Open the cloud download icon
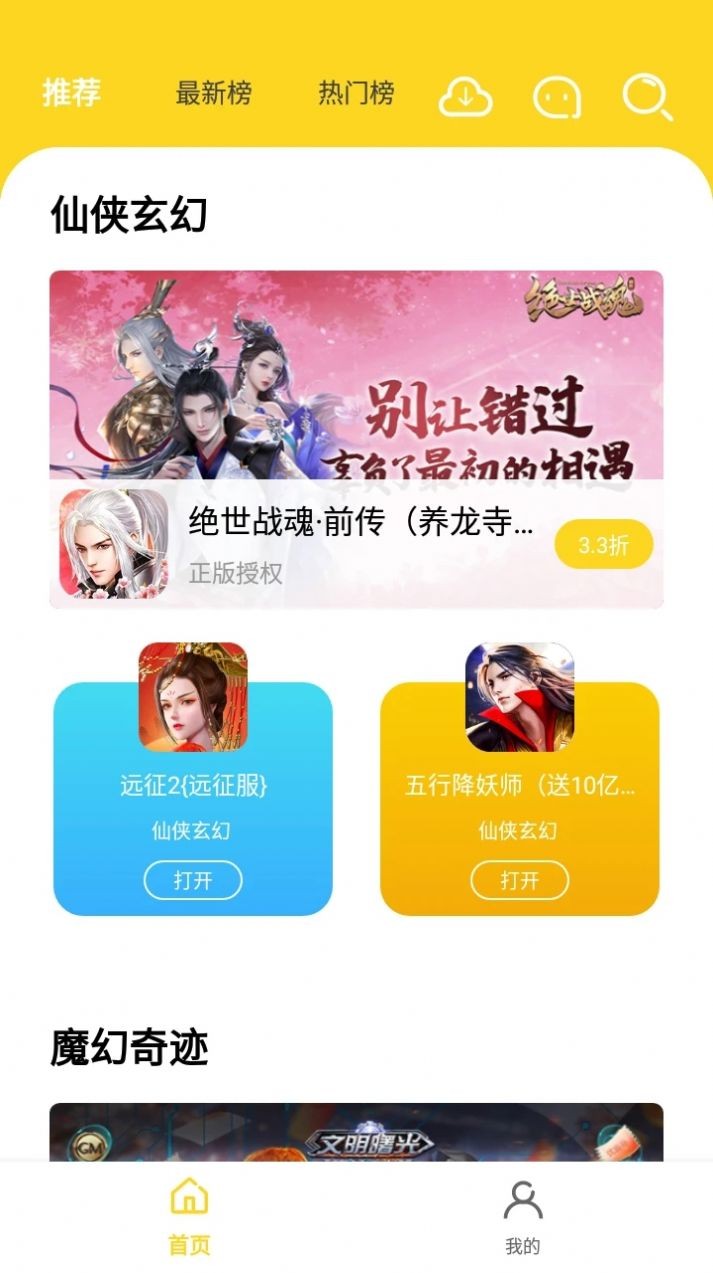713x1273 pixels. tap(465, 97)
